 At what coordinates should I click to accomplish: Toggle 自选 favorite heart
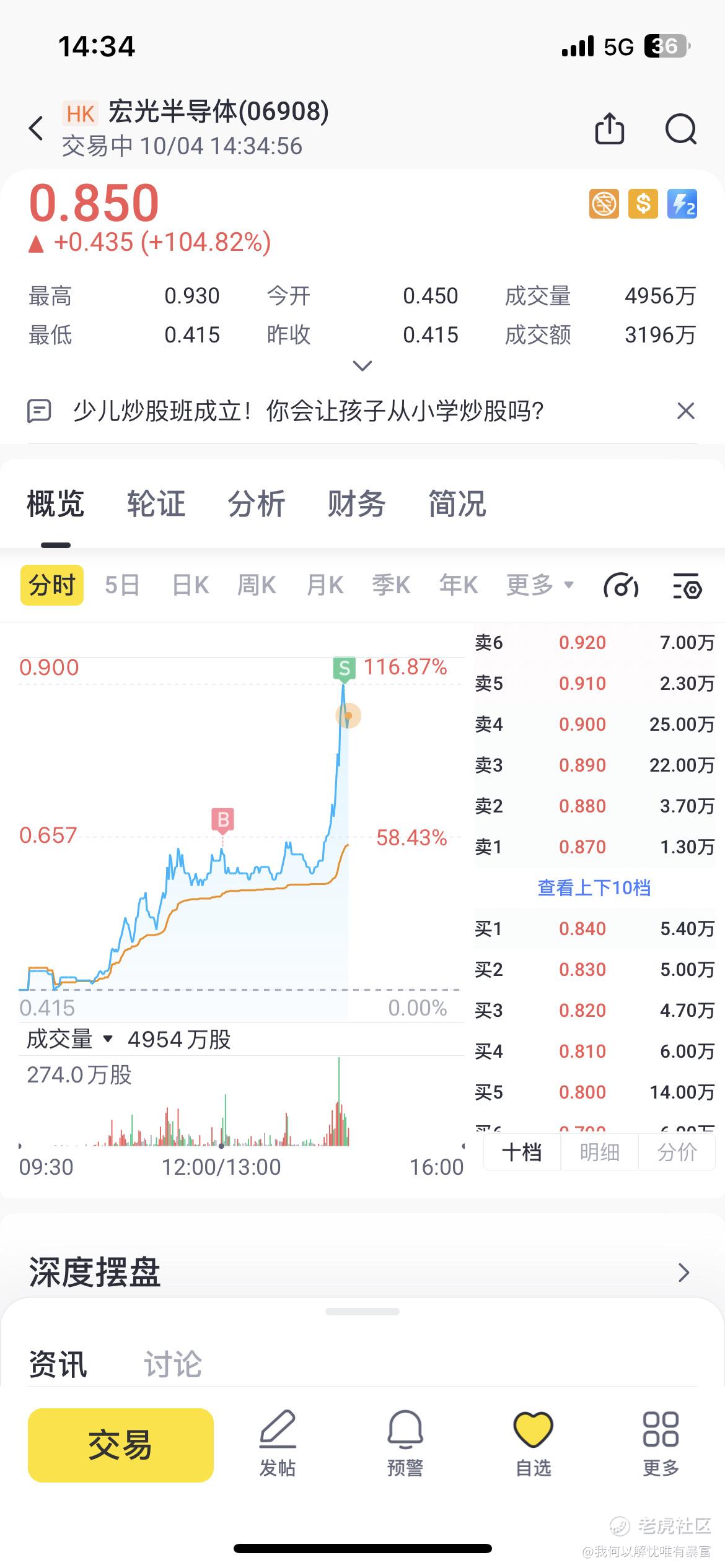point(534,1444)
